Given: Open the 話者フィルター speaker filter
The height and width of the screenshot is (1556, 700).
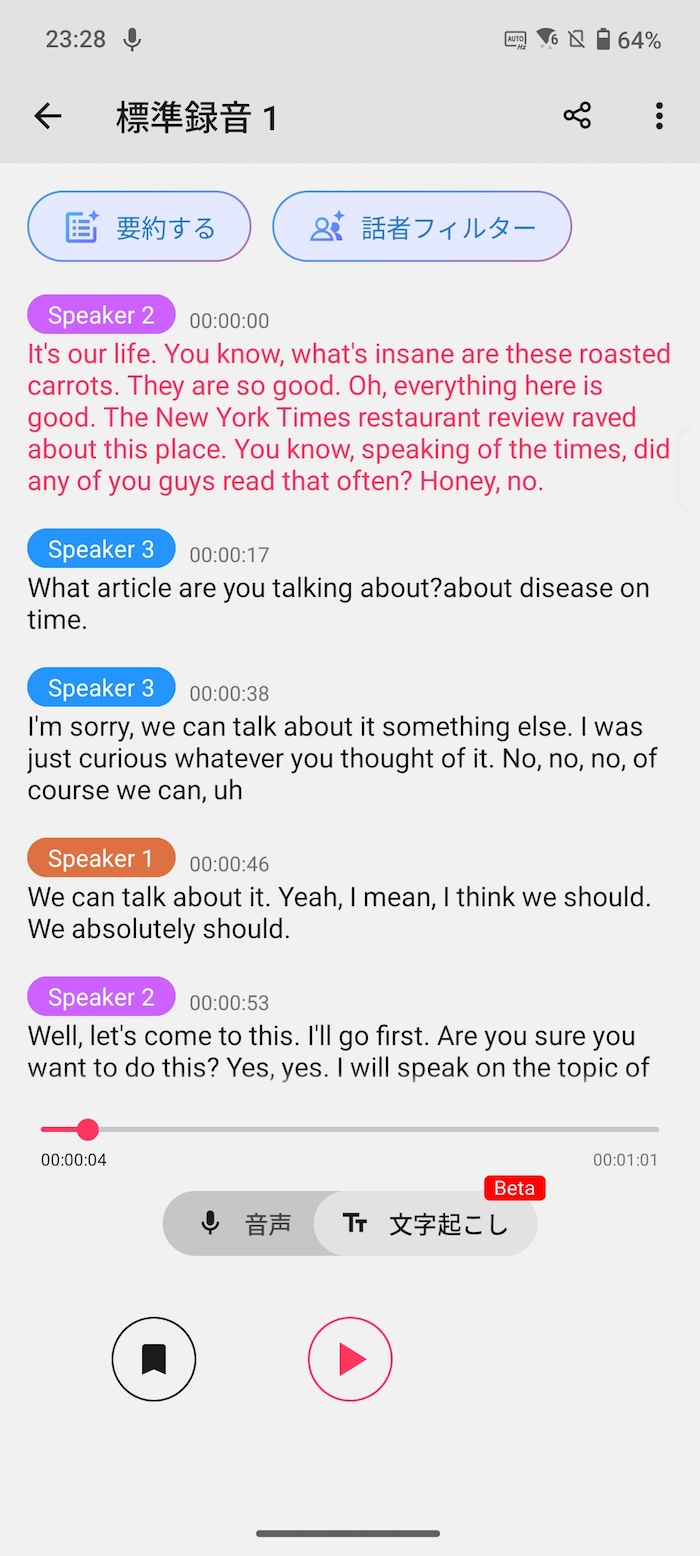Looking at the screenshot, I should tap(422, 227).
